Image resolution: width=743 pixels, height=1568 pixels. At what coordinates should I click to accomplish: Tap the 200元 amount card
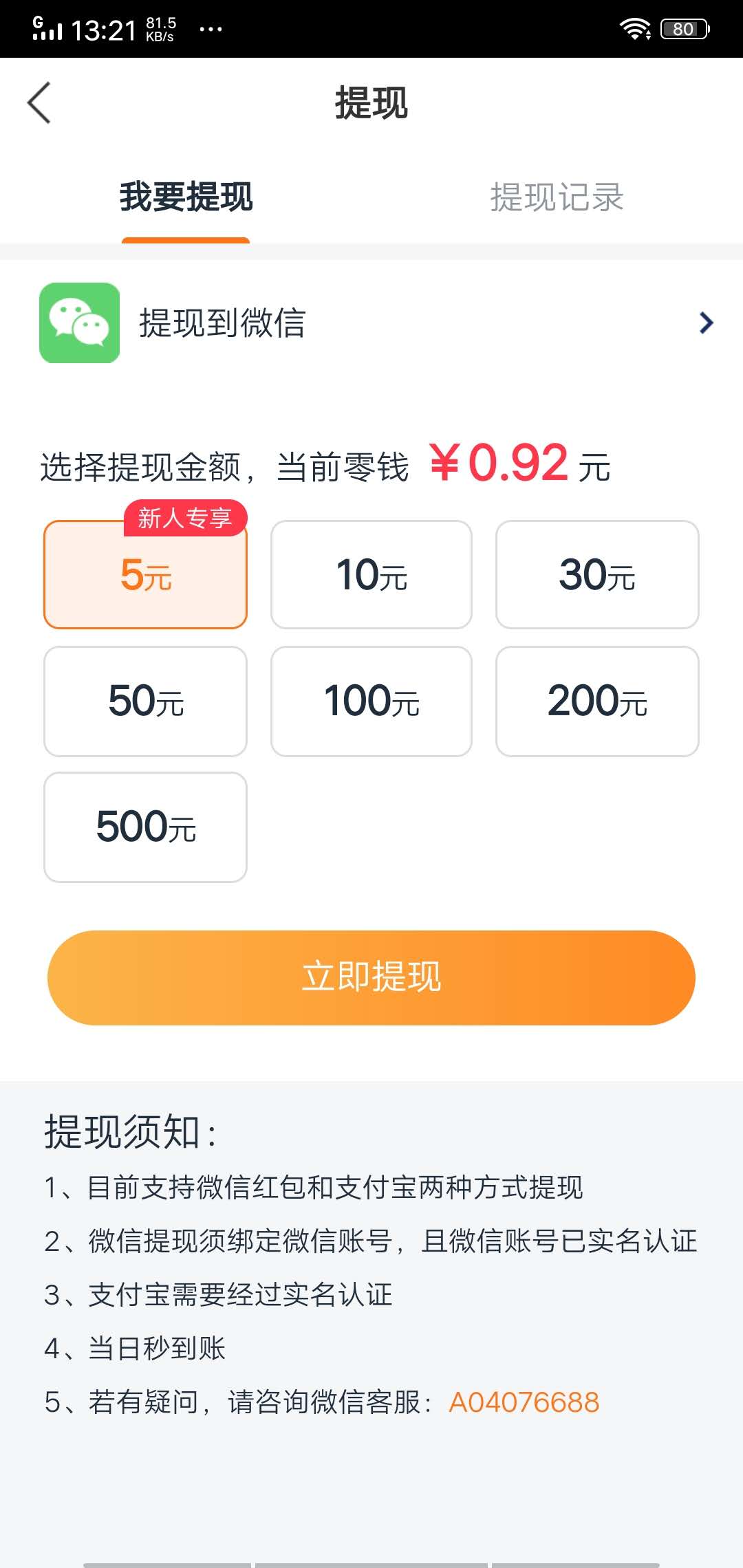coord(597,701)
